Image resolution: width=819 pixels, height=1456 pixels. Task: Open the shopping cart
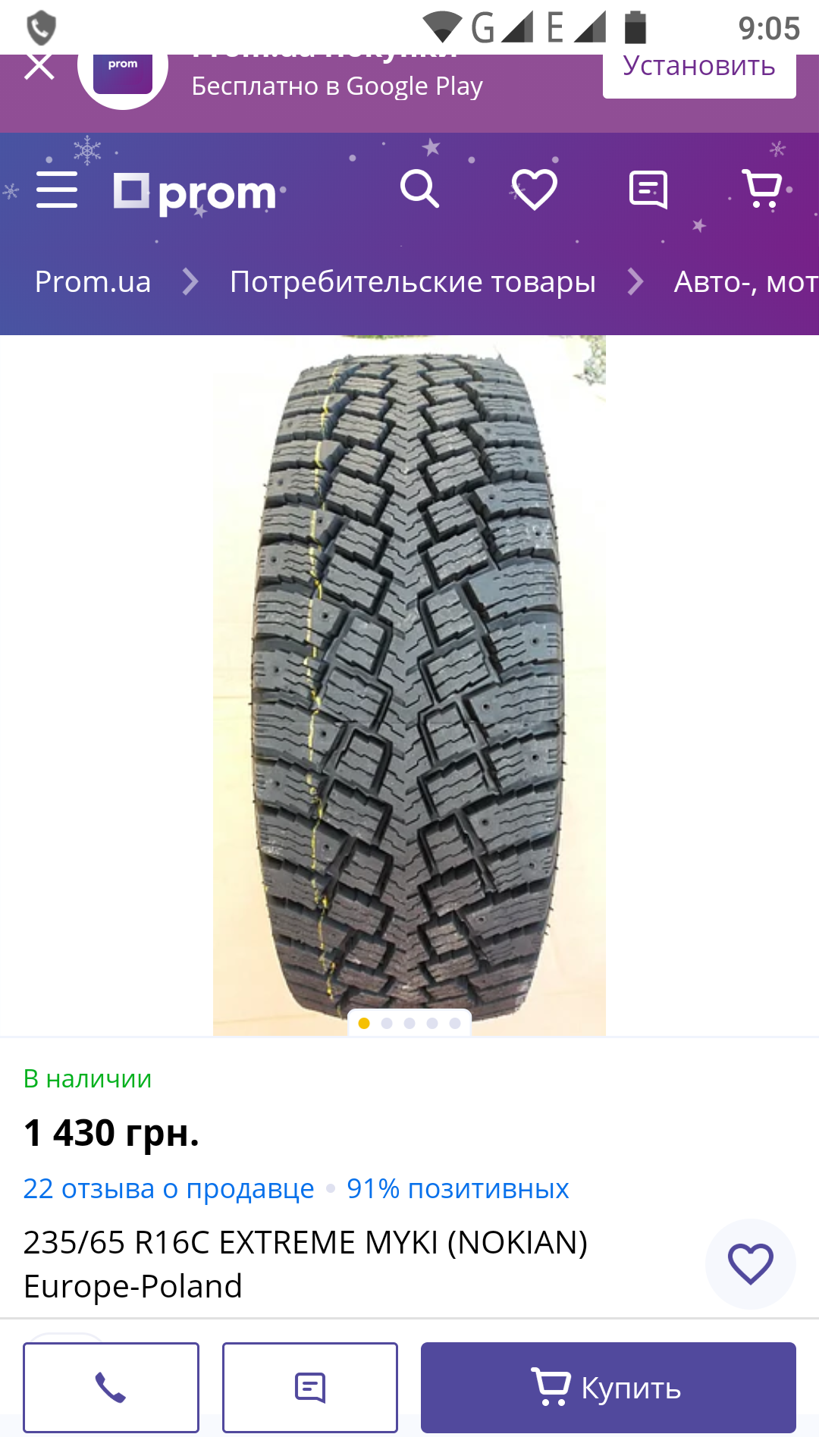coord(762,190)
